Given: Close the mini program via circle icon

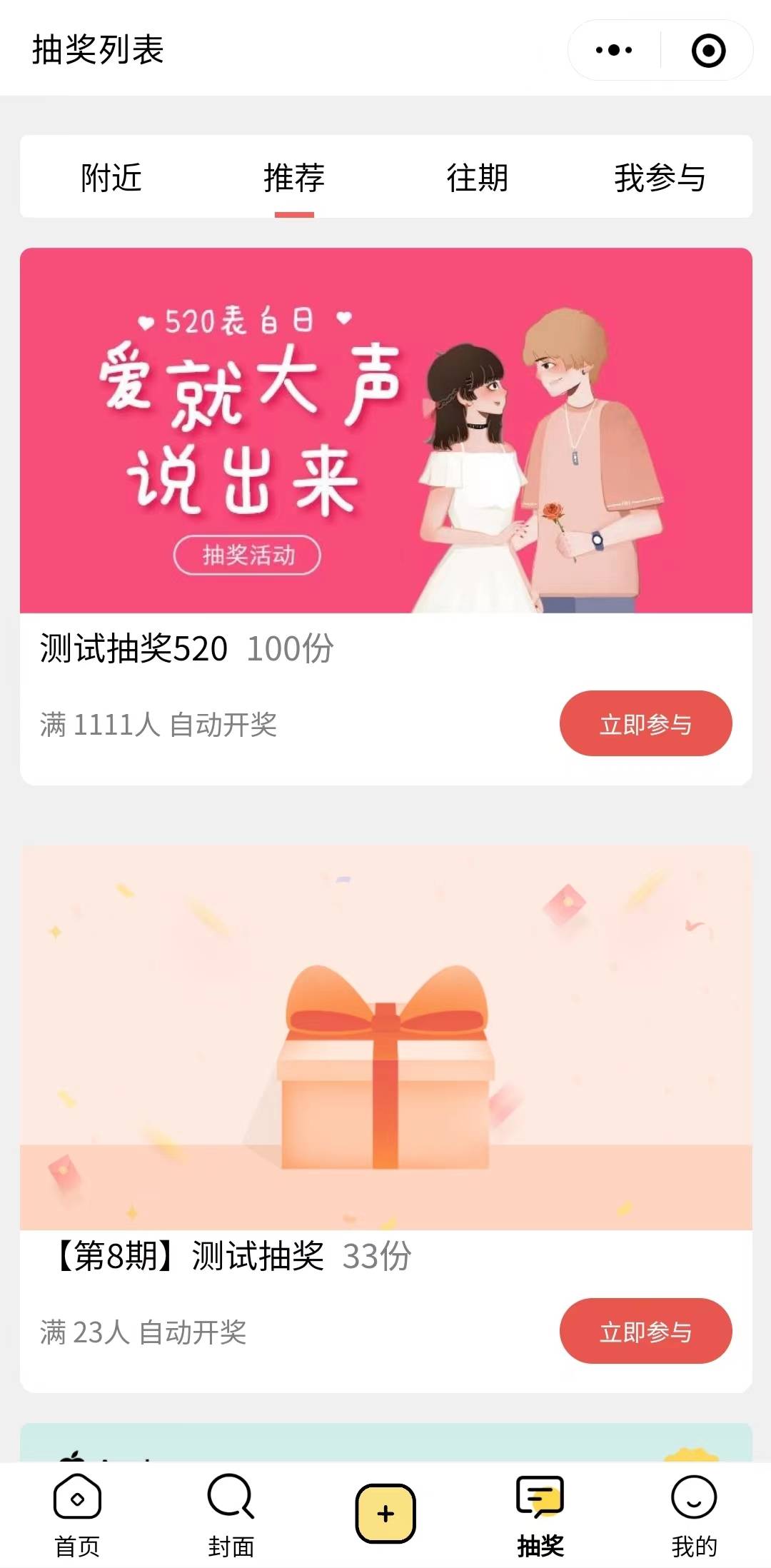Looking at the screenshot, I should 708,50.
